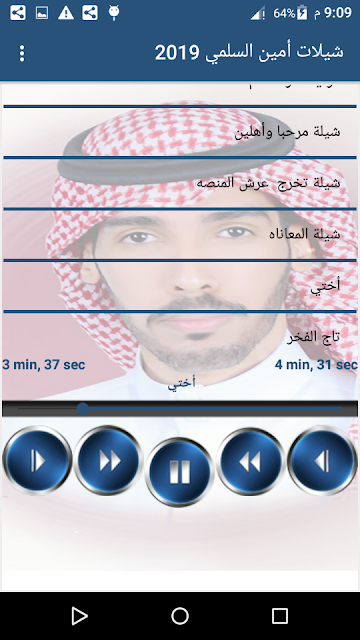360x640 pixels.
Task: Tap the skip button with left-pointing arrow and bar
Action: pos(322,460)
